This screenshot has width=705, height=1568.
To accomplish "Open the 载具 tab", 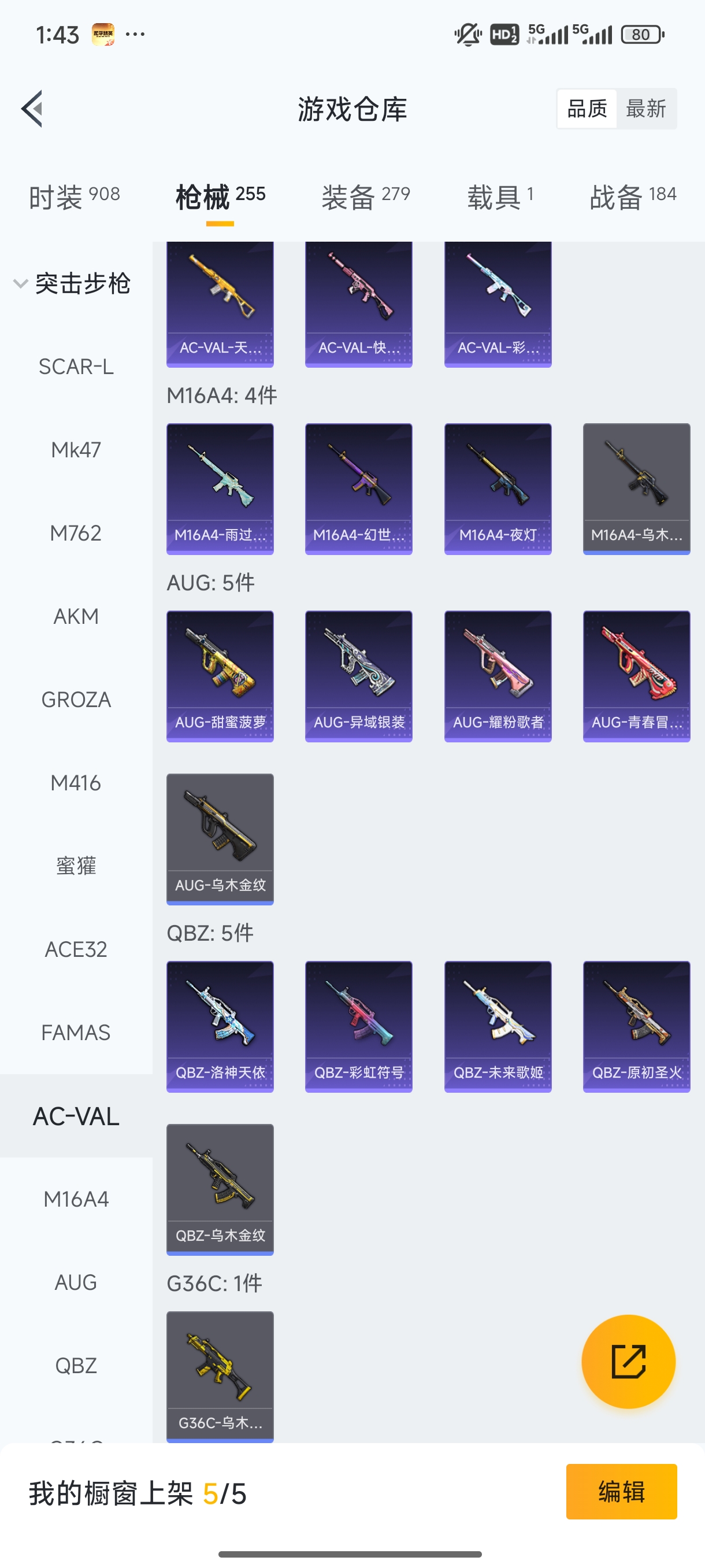I will coord(500,197).
